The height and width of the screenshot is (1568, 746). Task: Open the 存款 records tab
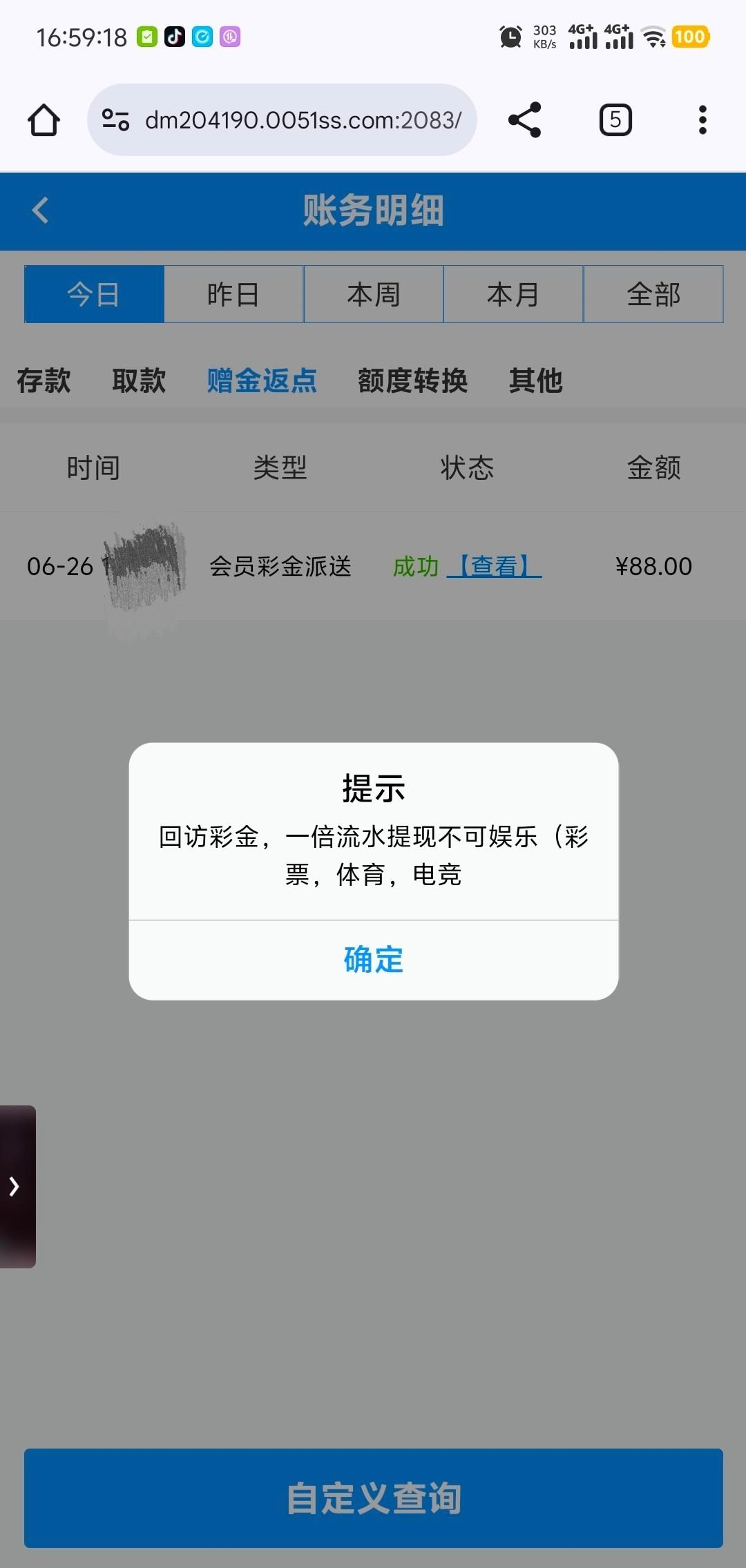44,380
